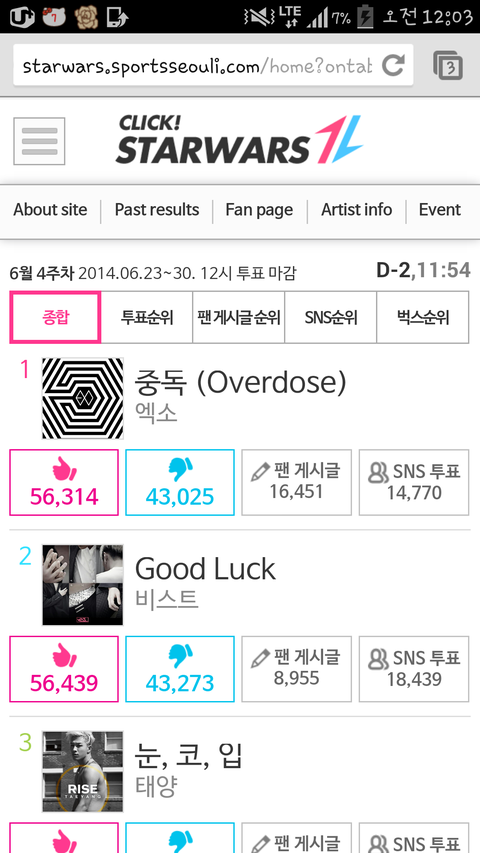
Task: Reload the page in the browser
Action: (x=392, y=65)
